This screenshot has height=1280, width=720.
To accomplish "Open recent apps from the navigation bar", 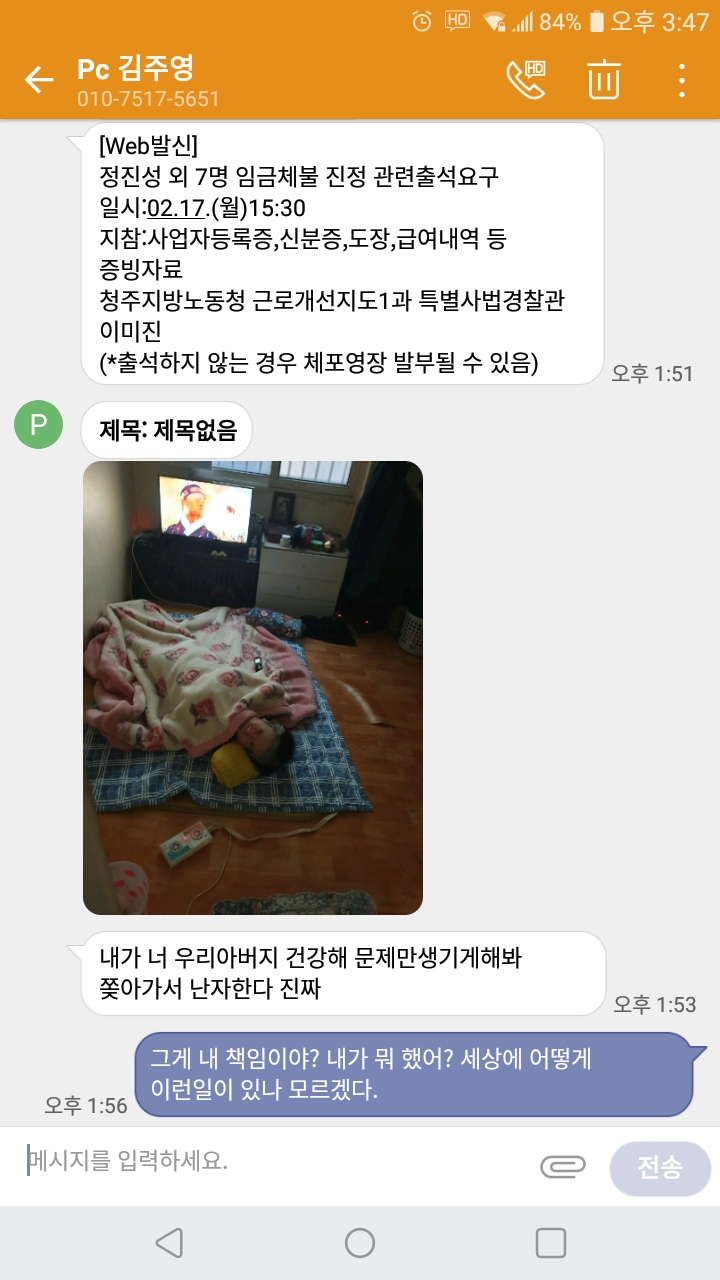I will tap(551, 1243).
